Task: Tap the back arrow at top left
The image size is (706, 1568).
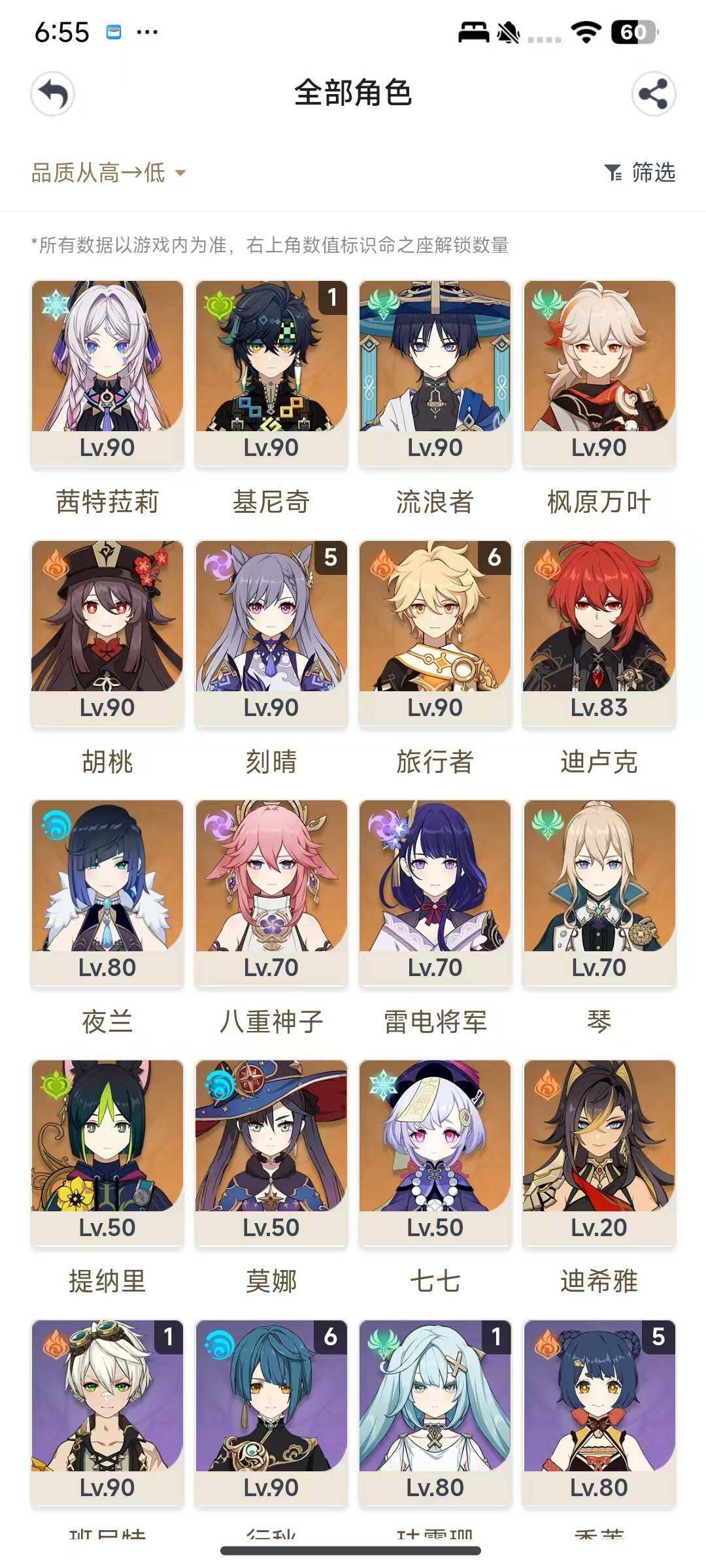Action: (52, 91)
